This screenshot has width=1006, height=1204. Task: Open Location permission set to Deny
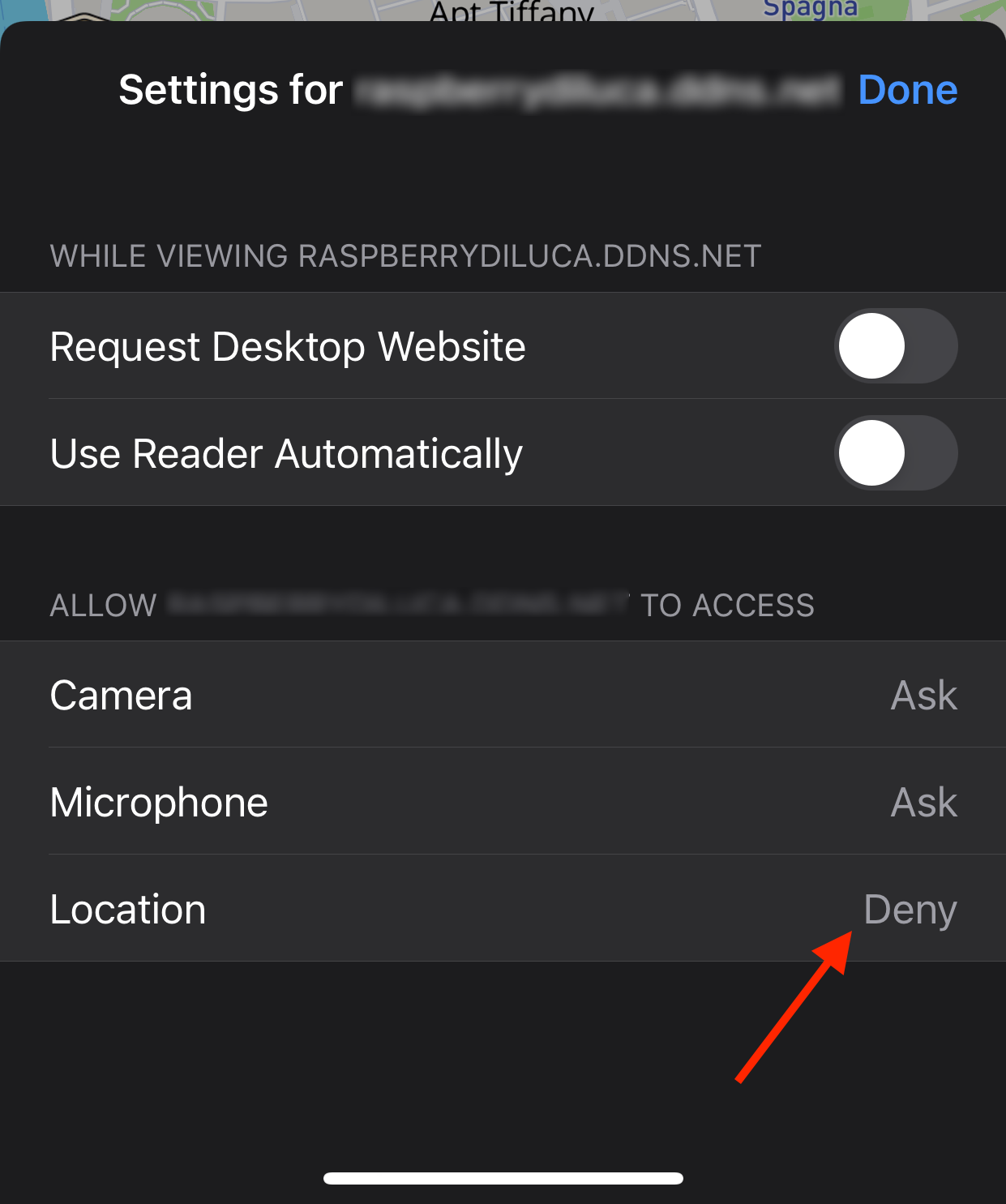pos(503,909)
